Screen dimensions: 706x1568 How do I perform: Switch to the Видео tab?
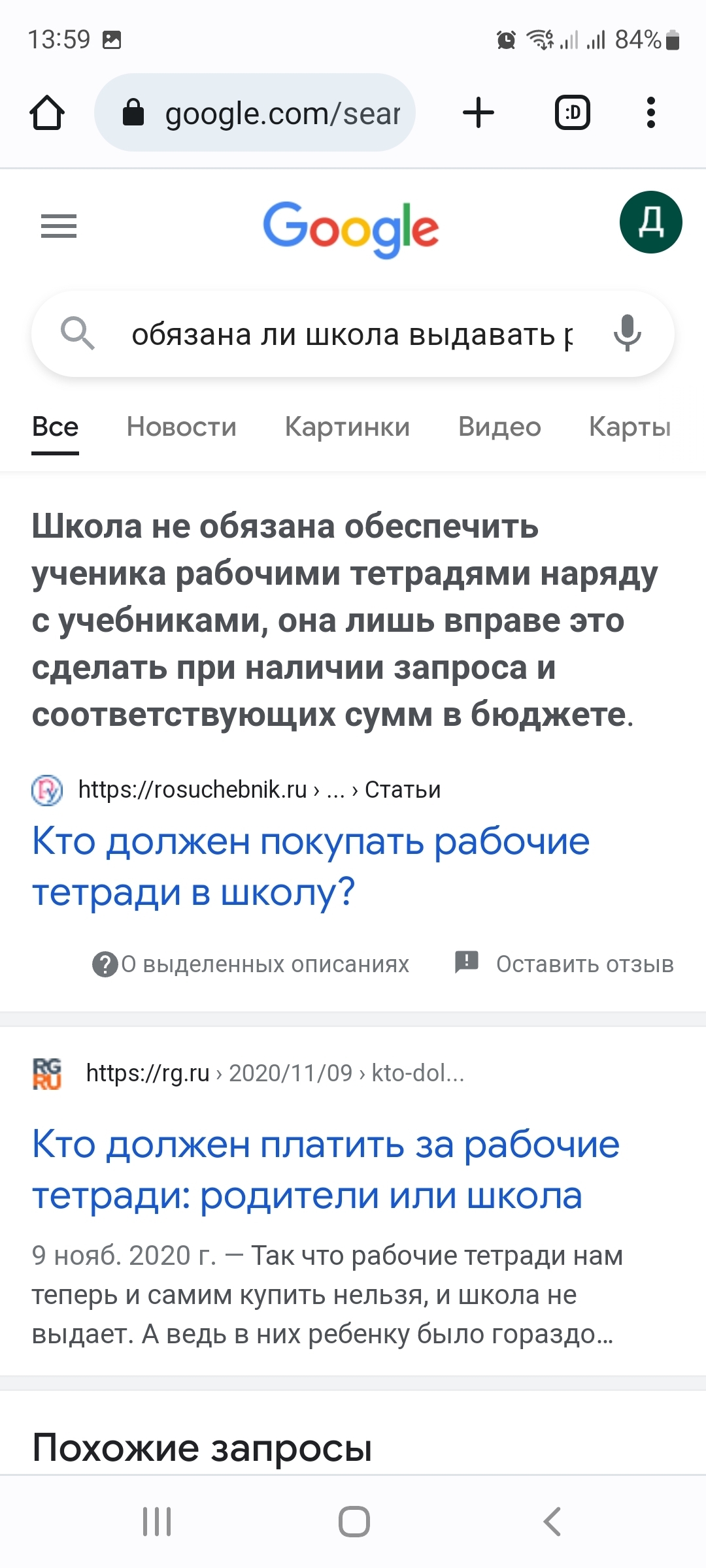point(499,427)
